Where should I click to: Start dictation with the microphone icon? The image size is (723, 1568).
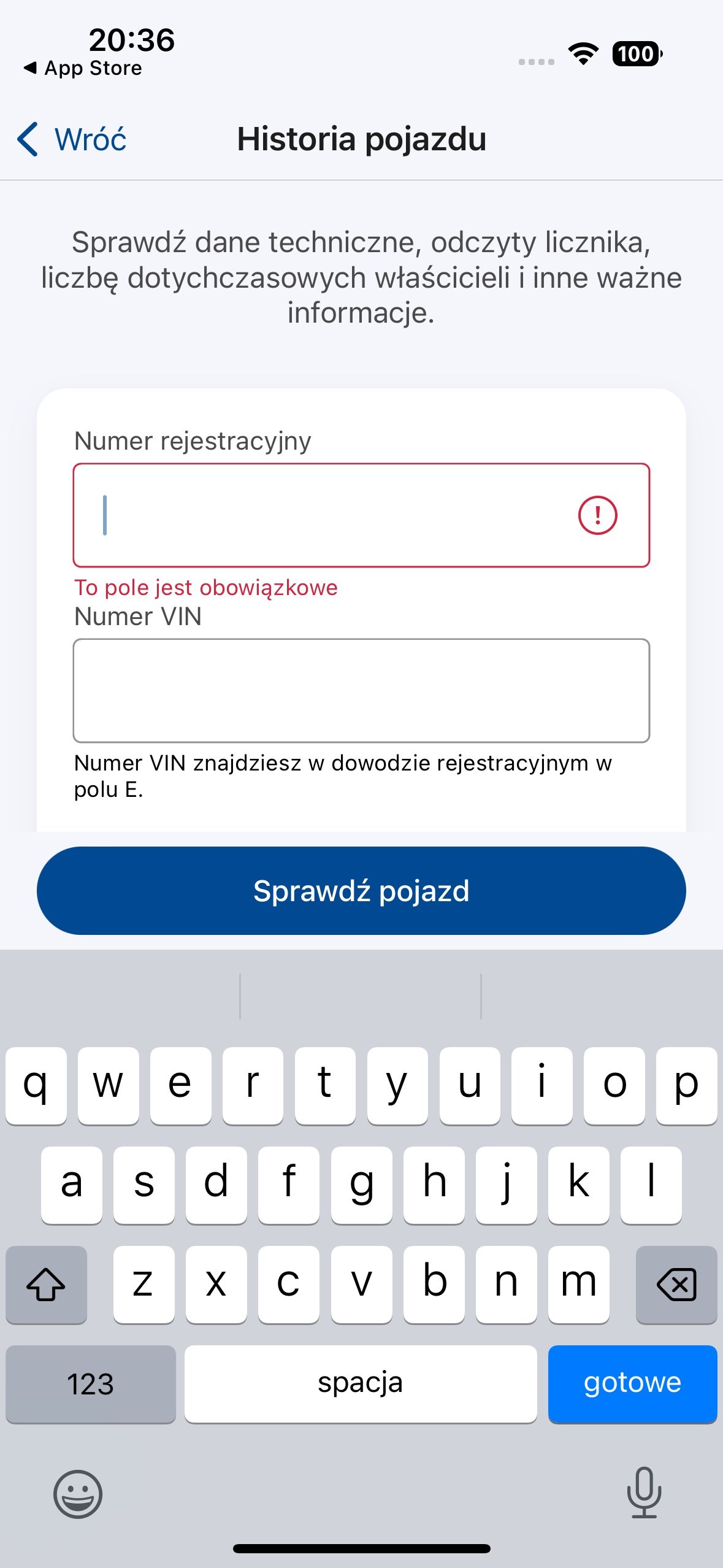[x=644, y=1493]
